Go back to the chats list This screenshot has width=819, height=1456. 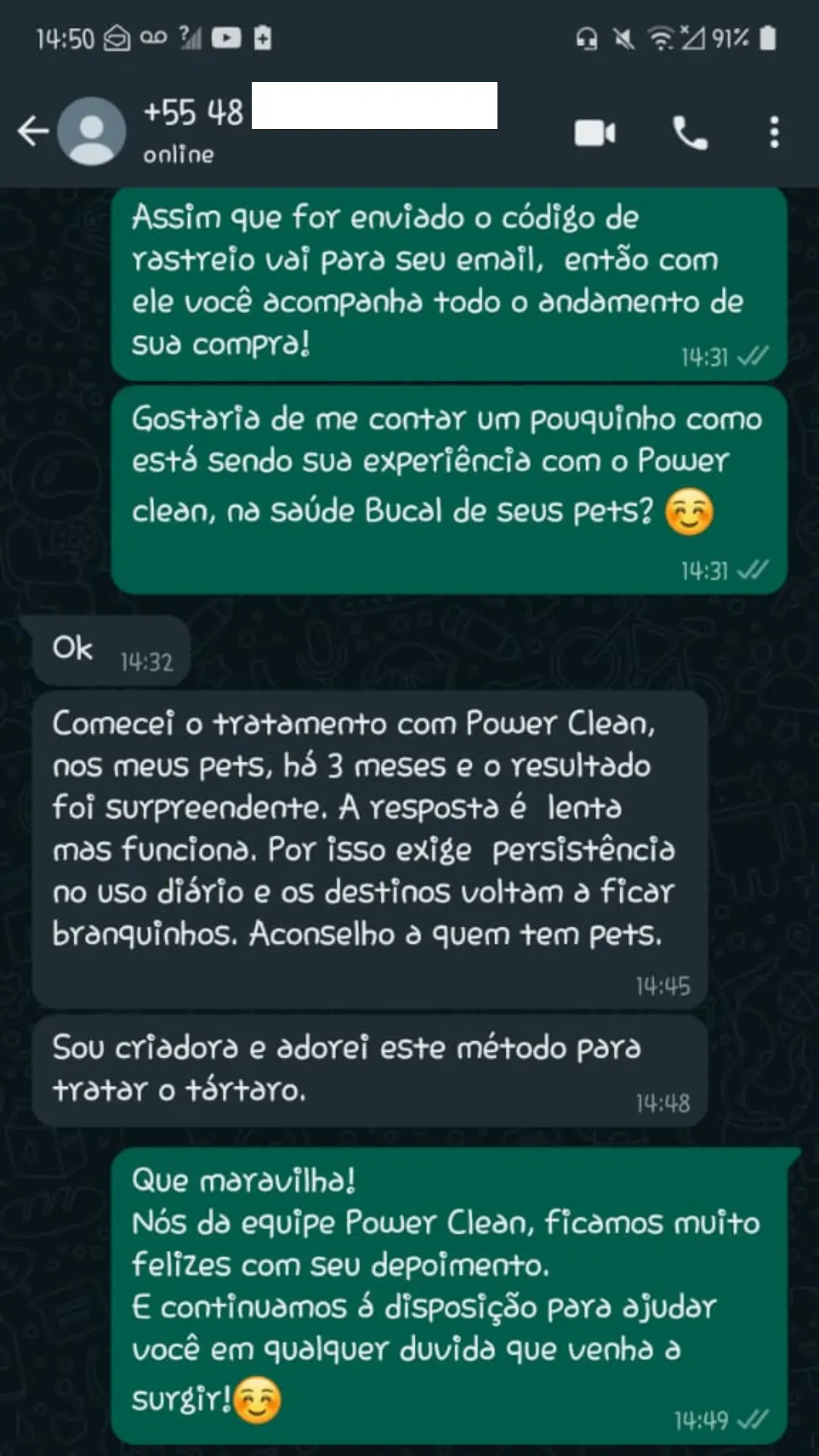click(33, 132)
